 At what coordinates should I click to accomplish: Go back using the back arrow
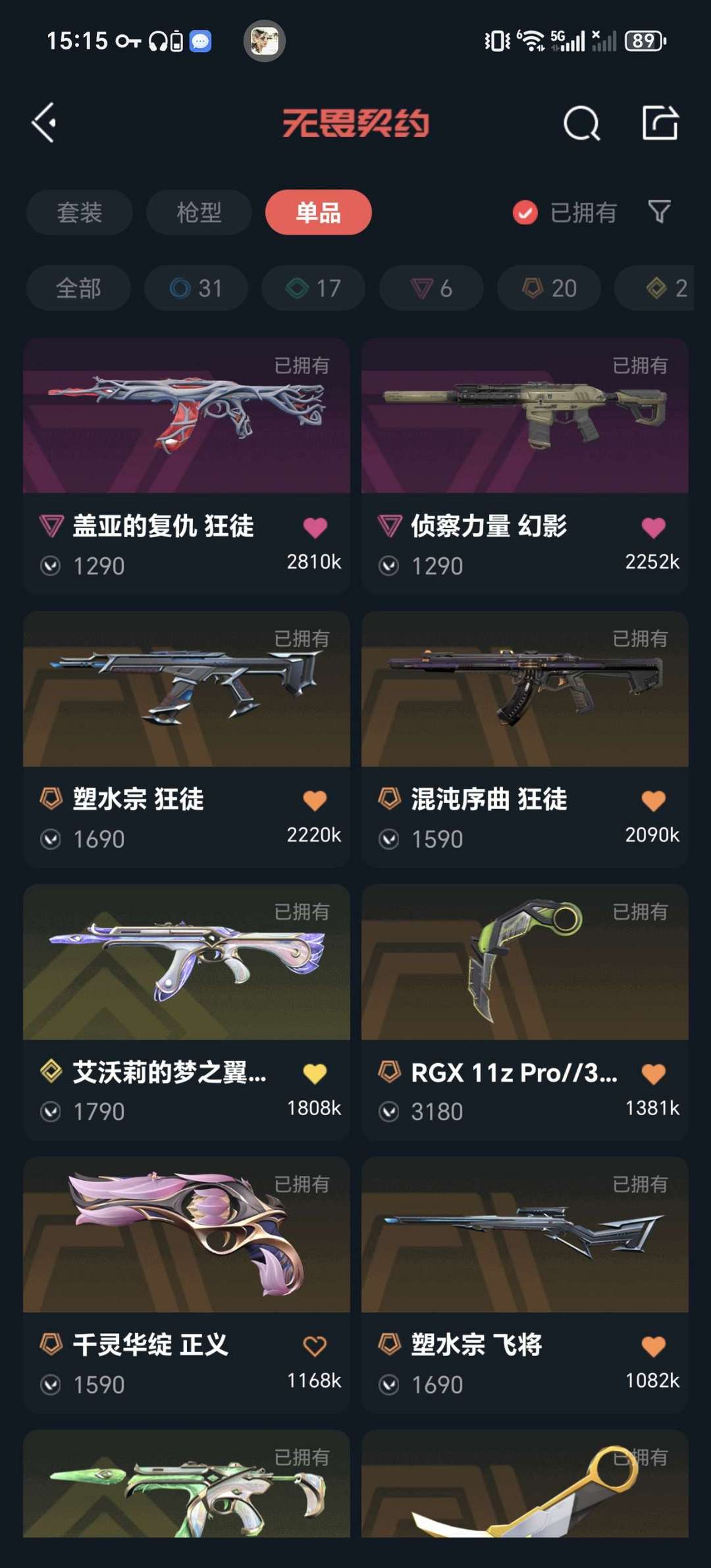(44, 122)
